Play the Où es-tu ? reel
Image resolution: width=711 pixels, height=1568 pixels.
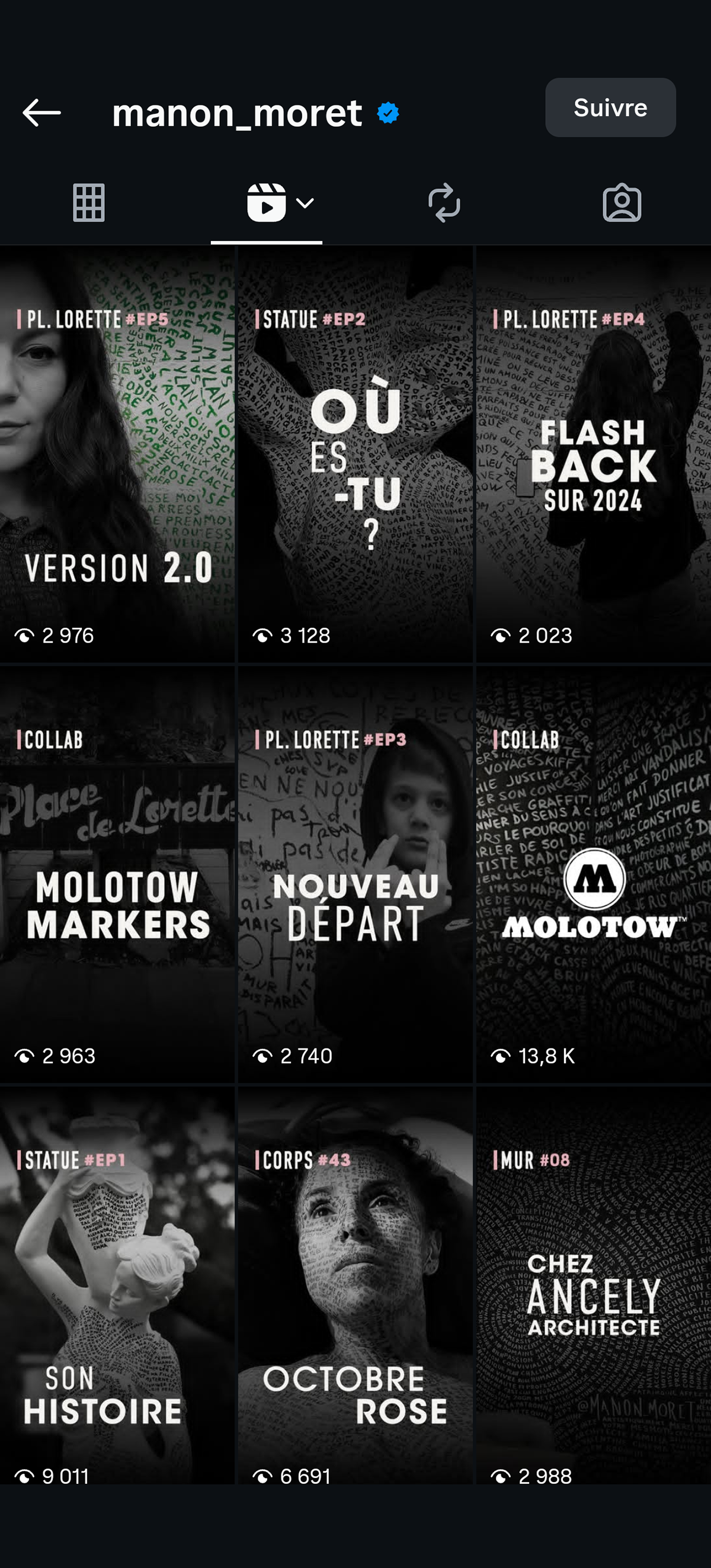355,454
